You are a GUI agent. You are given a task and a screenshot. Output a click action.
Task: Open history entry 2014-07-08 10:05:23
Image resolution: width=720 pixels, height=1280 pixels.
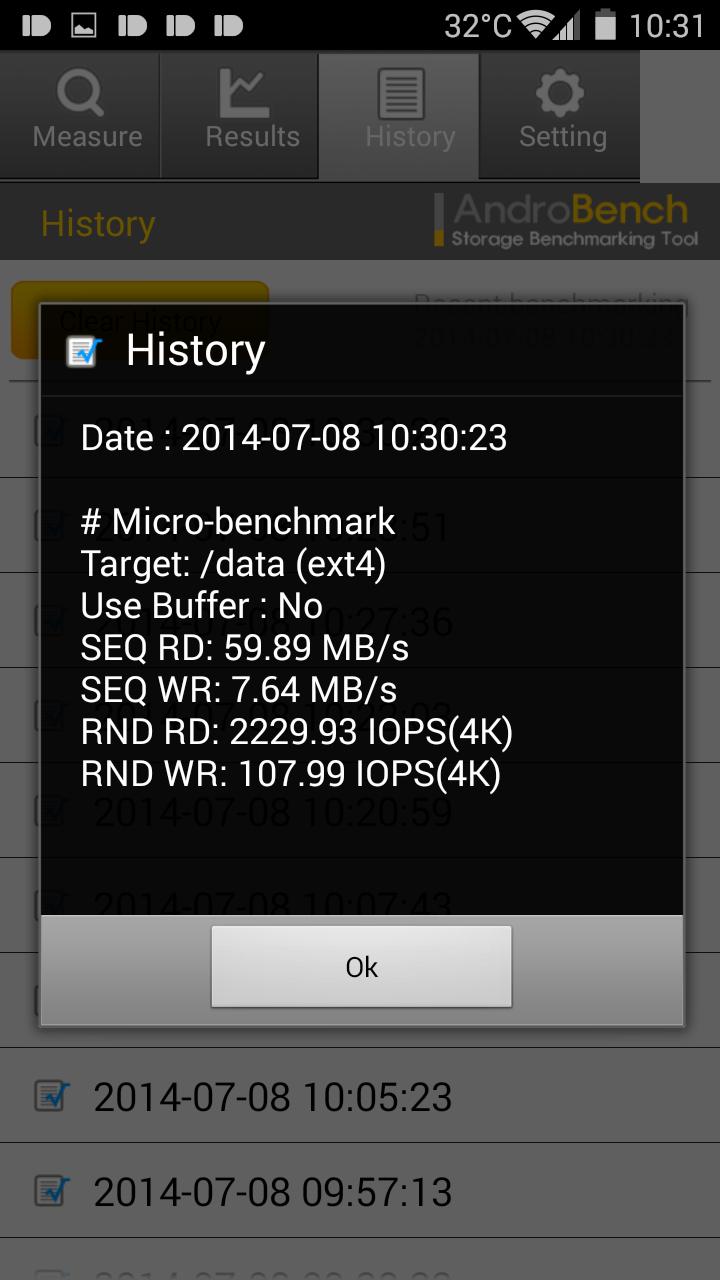[x=360, y=1096]
